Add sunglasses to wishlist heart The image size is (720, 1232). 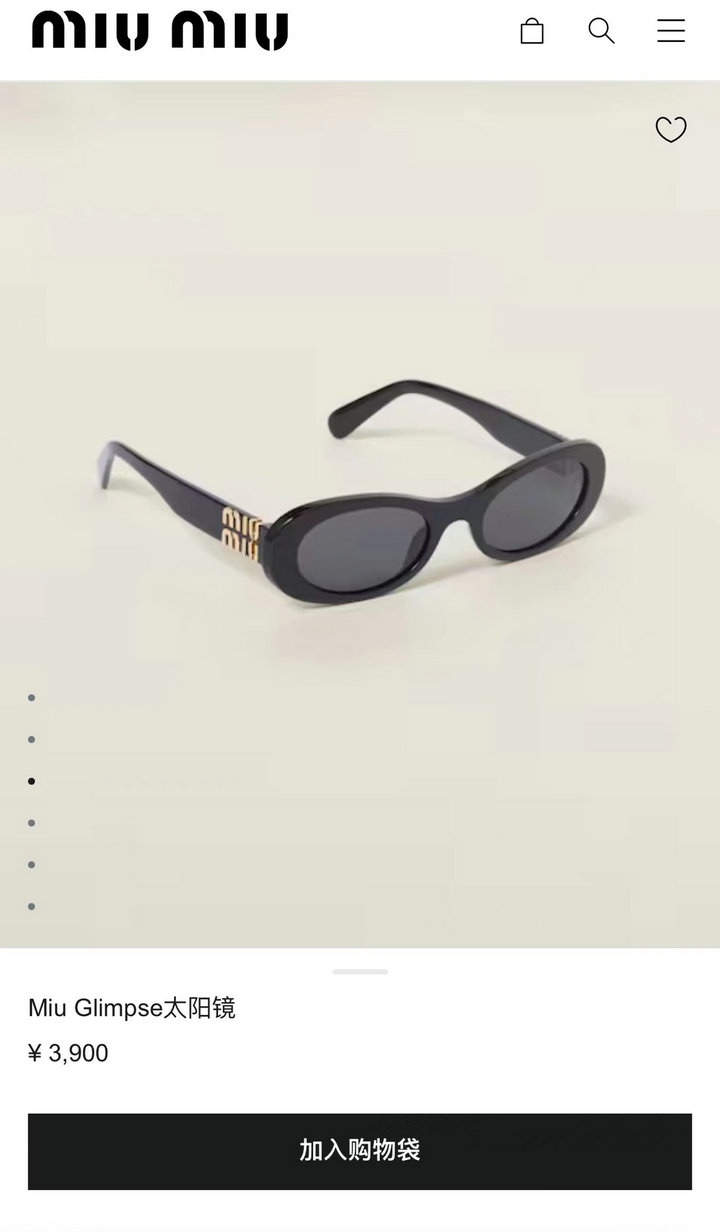pyautogui.click(x=671, y=129)
